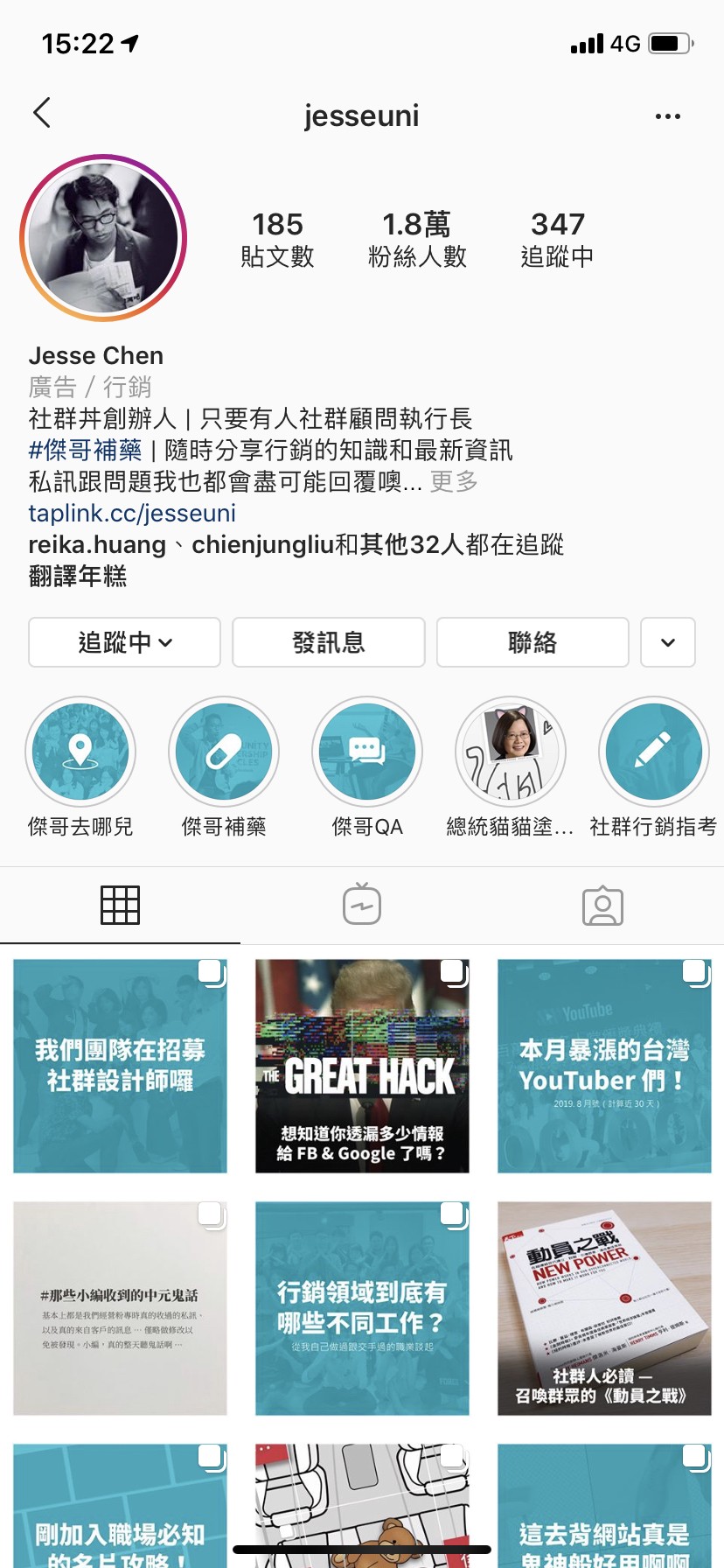Check the selection box on The Great Hack post

tap(451, 969)
